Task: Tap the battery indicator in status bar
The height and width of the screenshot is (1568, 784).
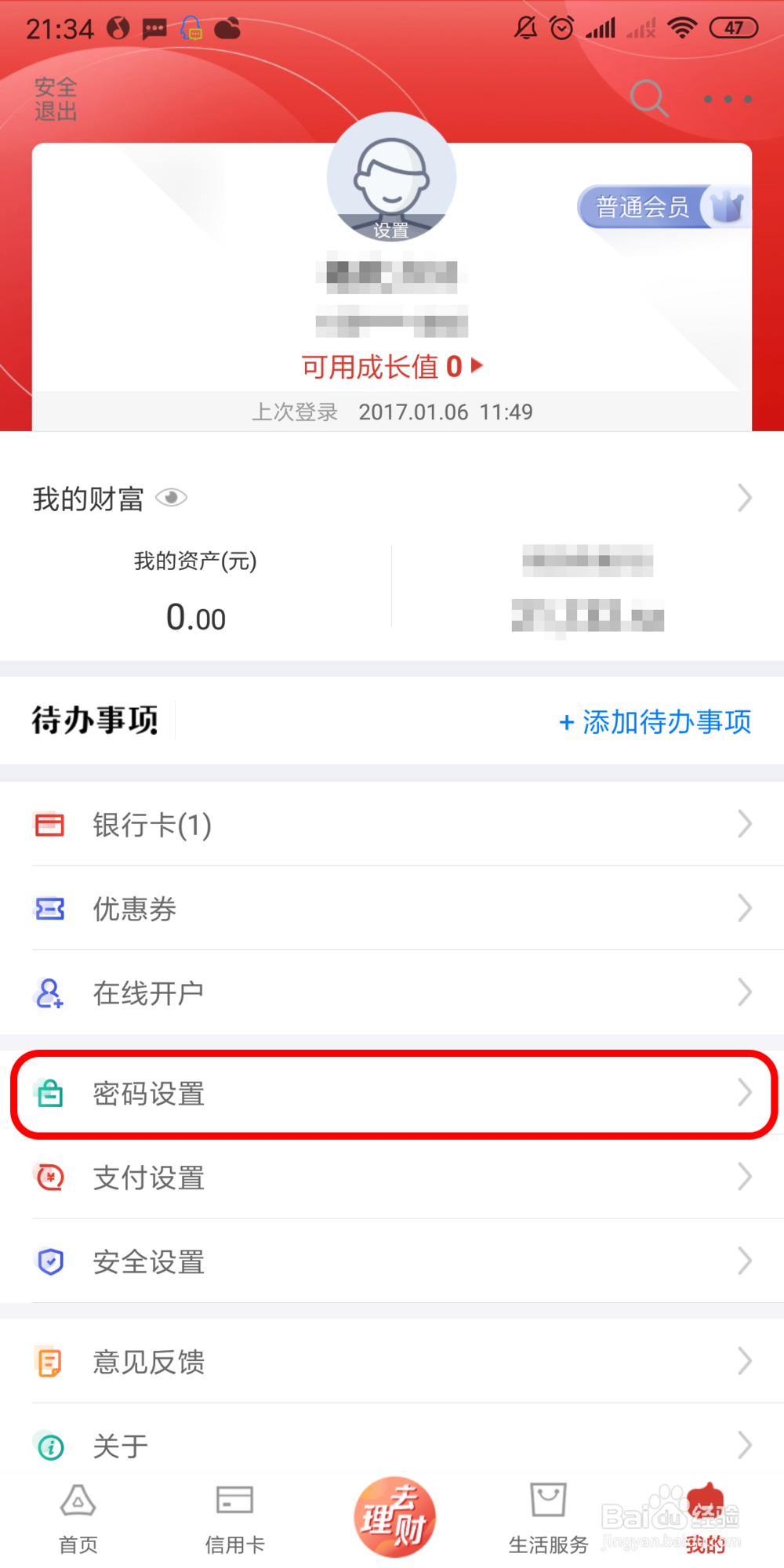Action: click(x=734, y=27)
